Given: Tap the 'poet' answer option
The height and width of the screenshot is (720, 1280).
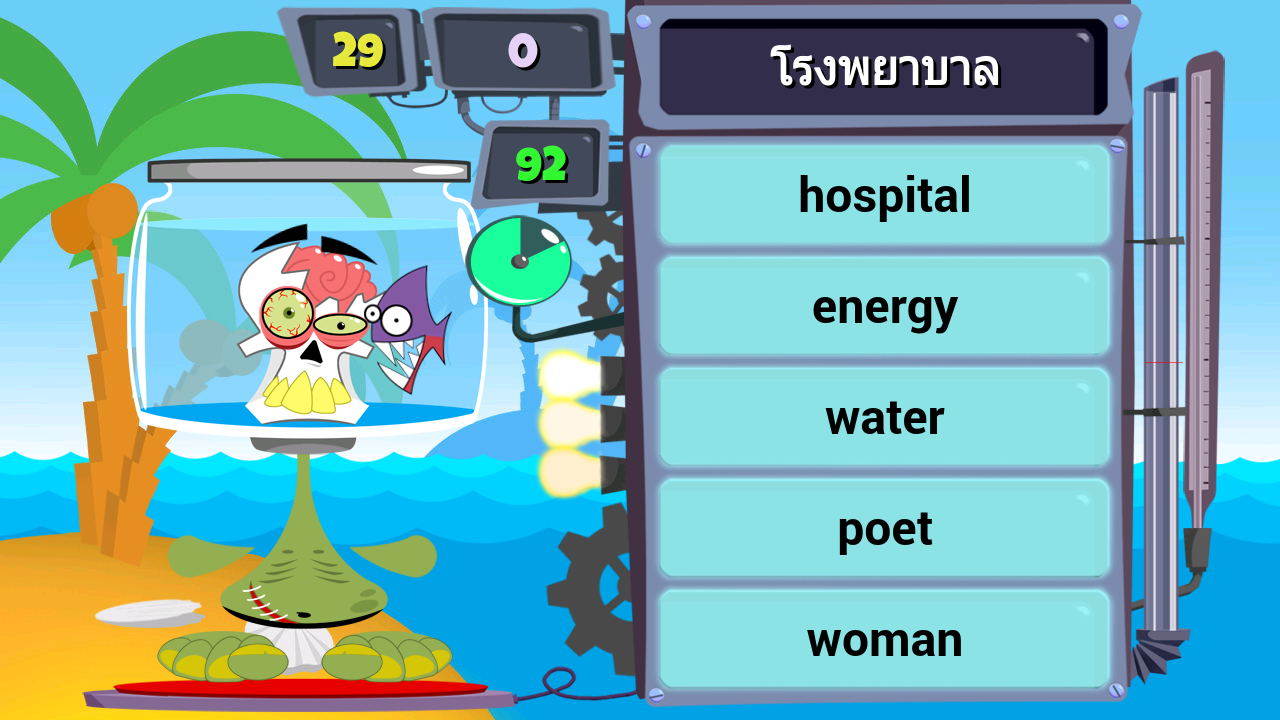Looking at the screenshot, I should 884,529.
